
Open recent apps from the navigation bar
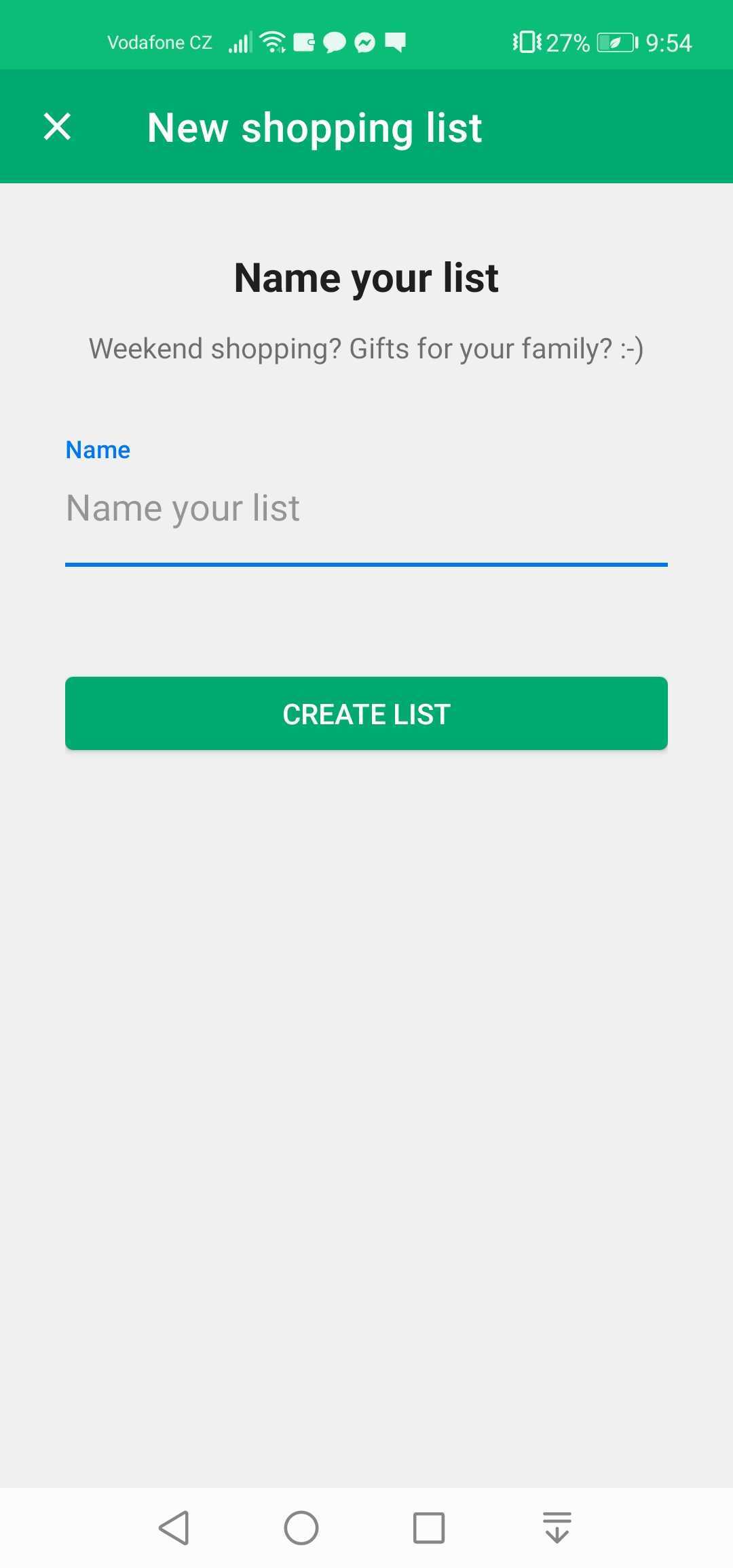429,1528
